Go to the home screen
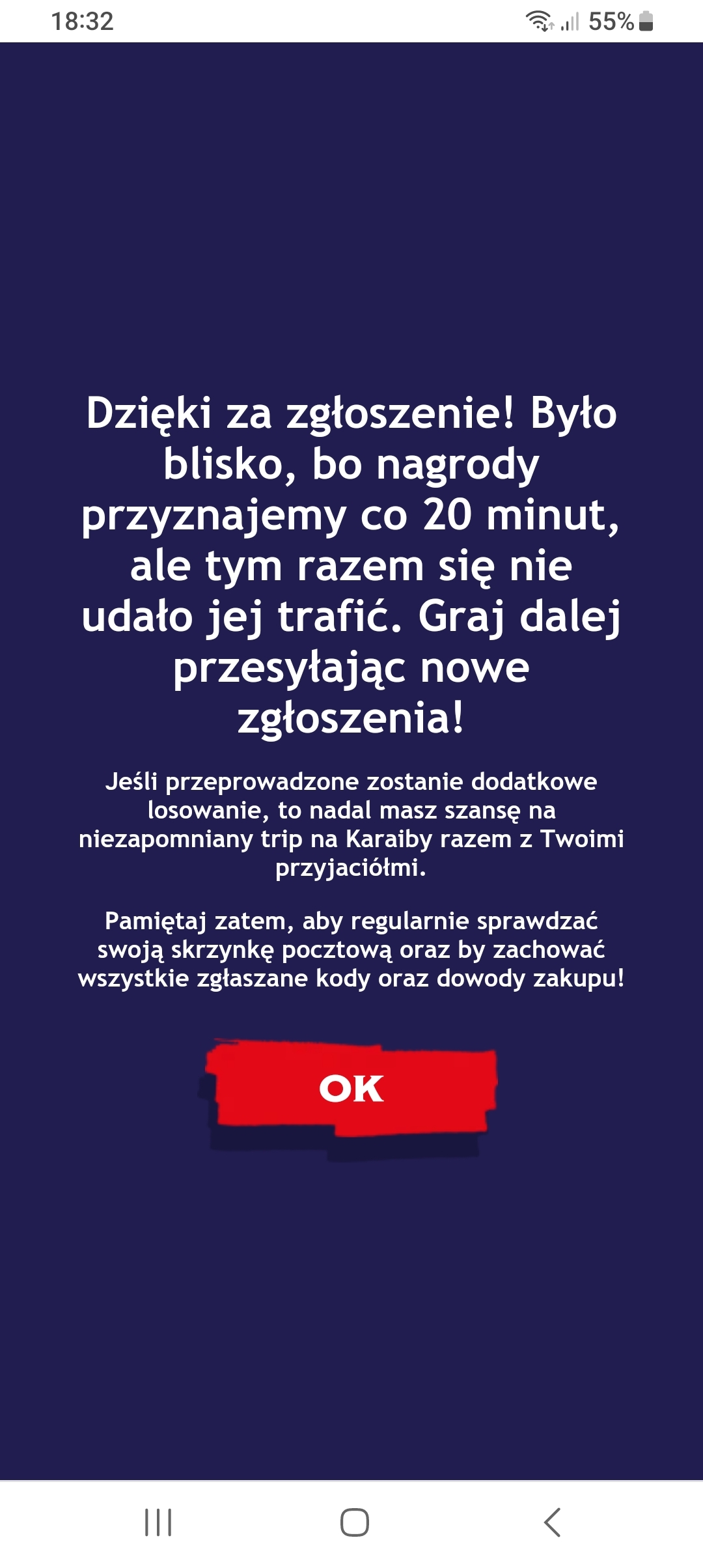Image resolution: width=703 pixels, height=1568 pixels. pyautogui.click(x=354, y=1522)
